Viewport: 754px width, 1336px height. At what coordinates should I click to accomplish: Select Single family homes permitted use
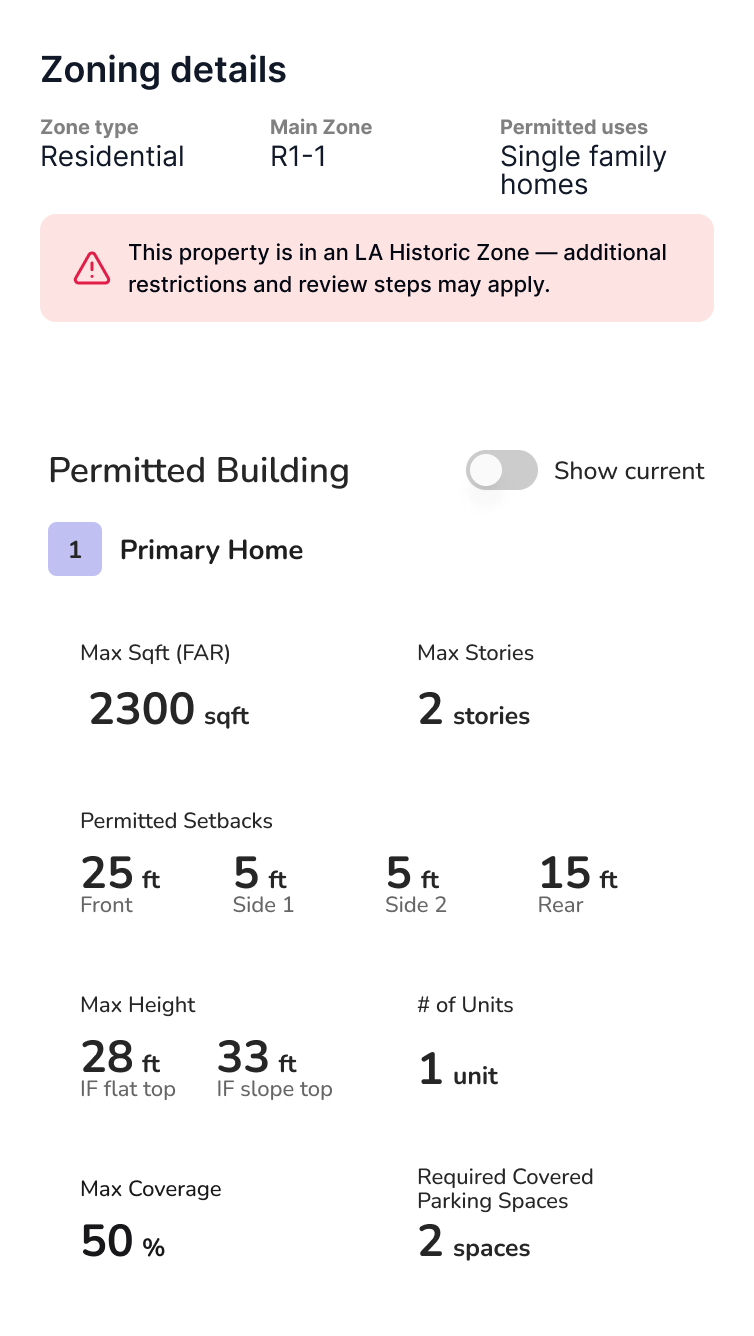(x=583, y=170)
